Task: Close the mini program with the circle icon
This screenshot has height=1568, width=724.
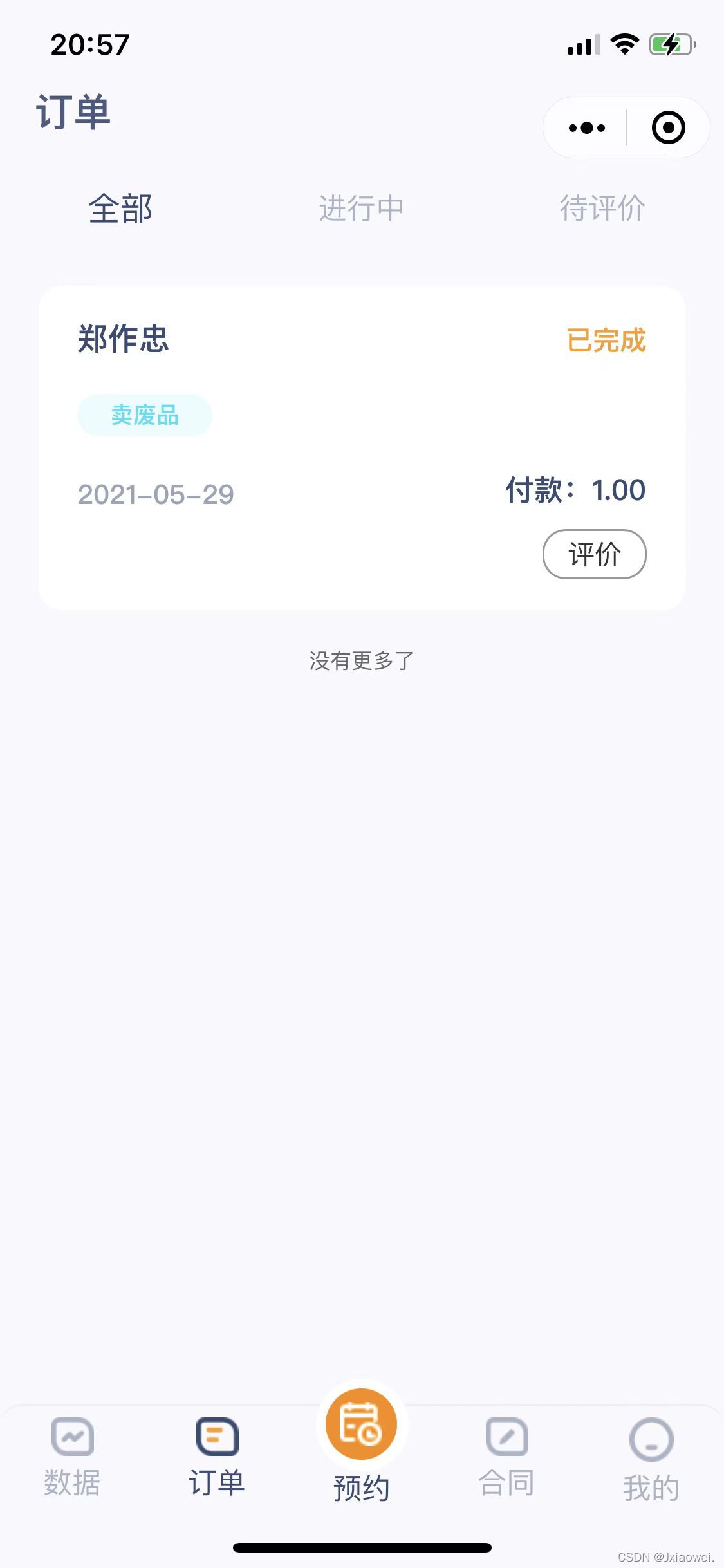Action: [x=668, y=127]
